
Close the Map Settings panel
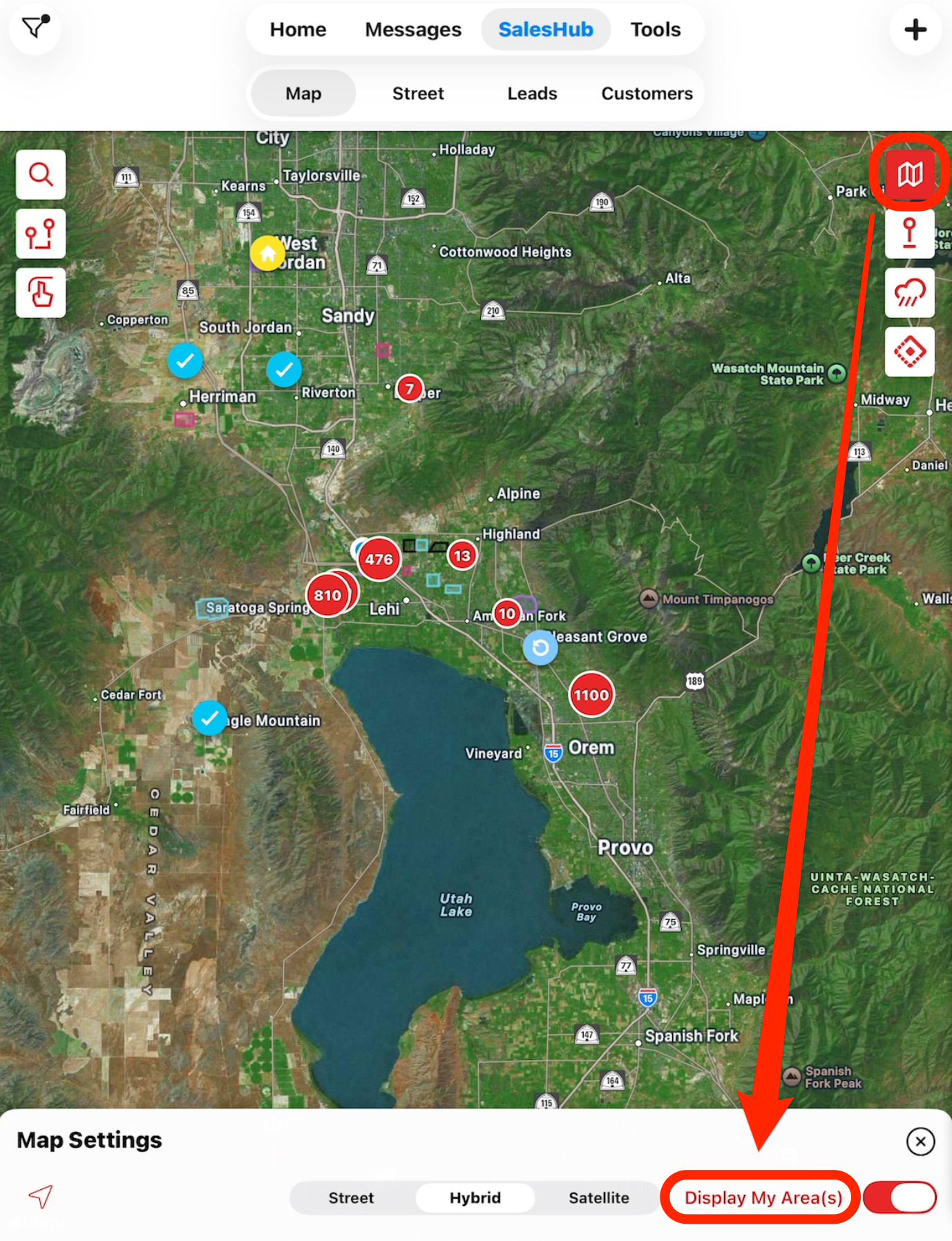pos(920,1141)
